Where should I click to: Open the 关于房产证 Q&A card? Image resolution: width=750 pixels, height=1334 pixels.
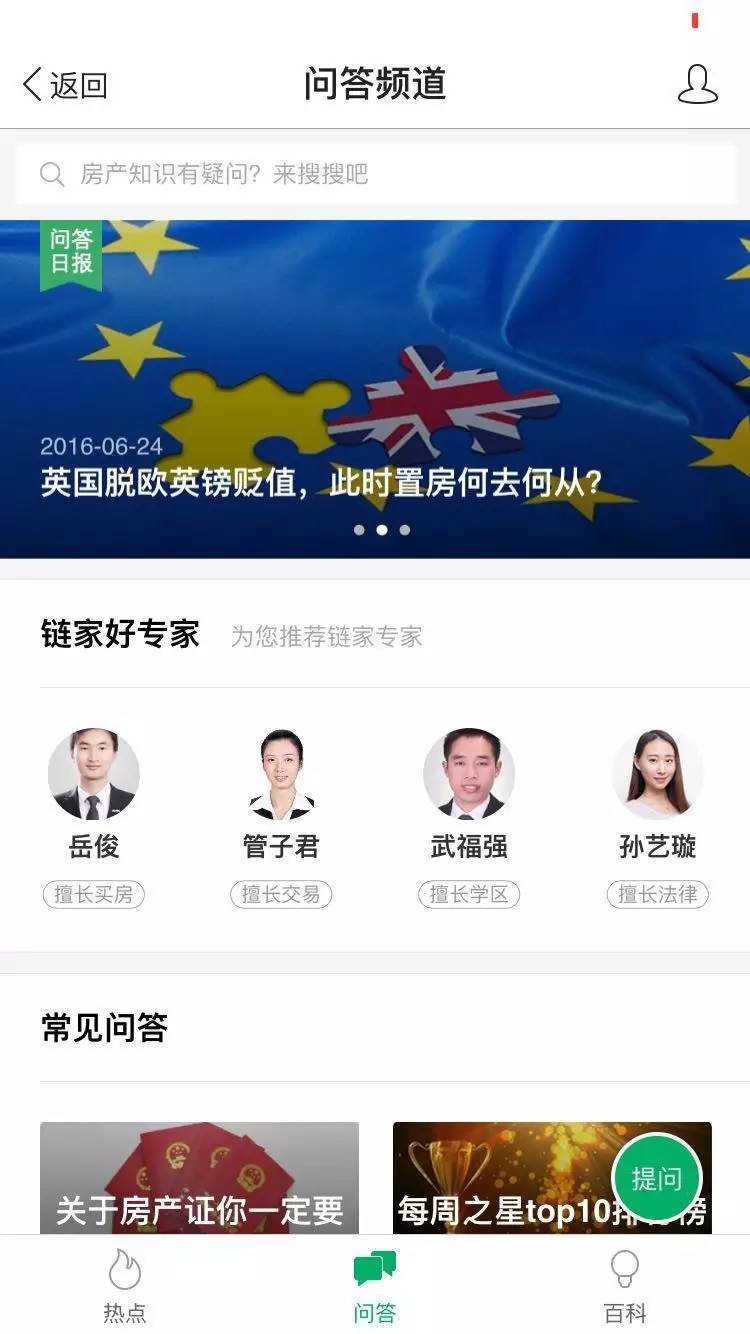(199, 1178)
